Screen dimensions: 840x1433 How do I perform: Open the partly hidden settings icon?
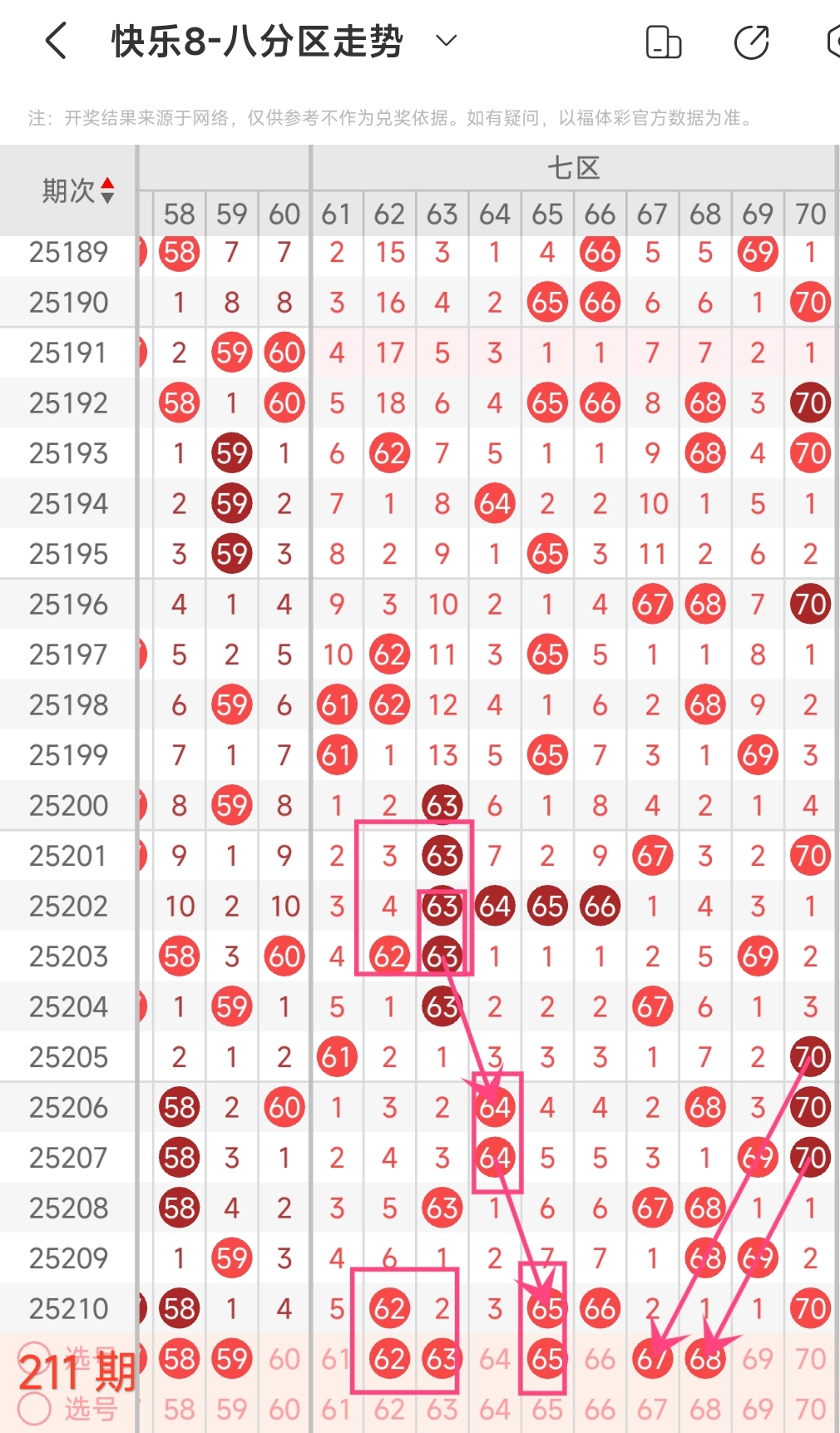pyautogui.click(x=833, y=42)
